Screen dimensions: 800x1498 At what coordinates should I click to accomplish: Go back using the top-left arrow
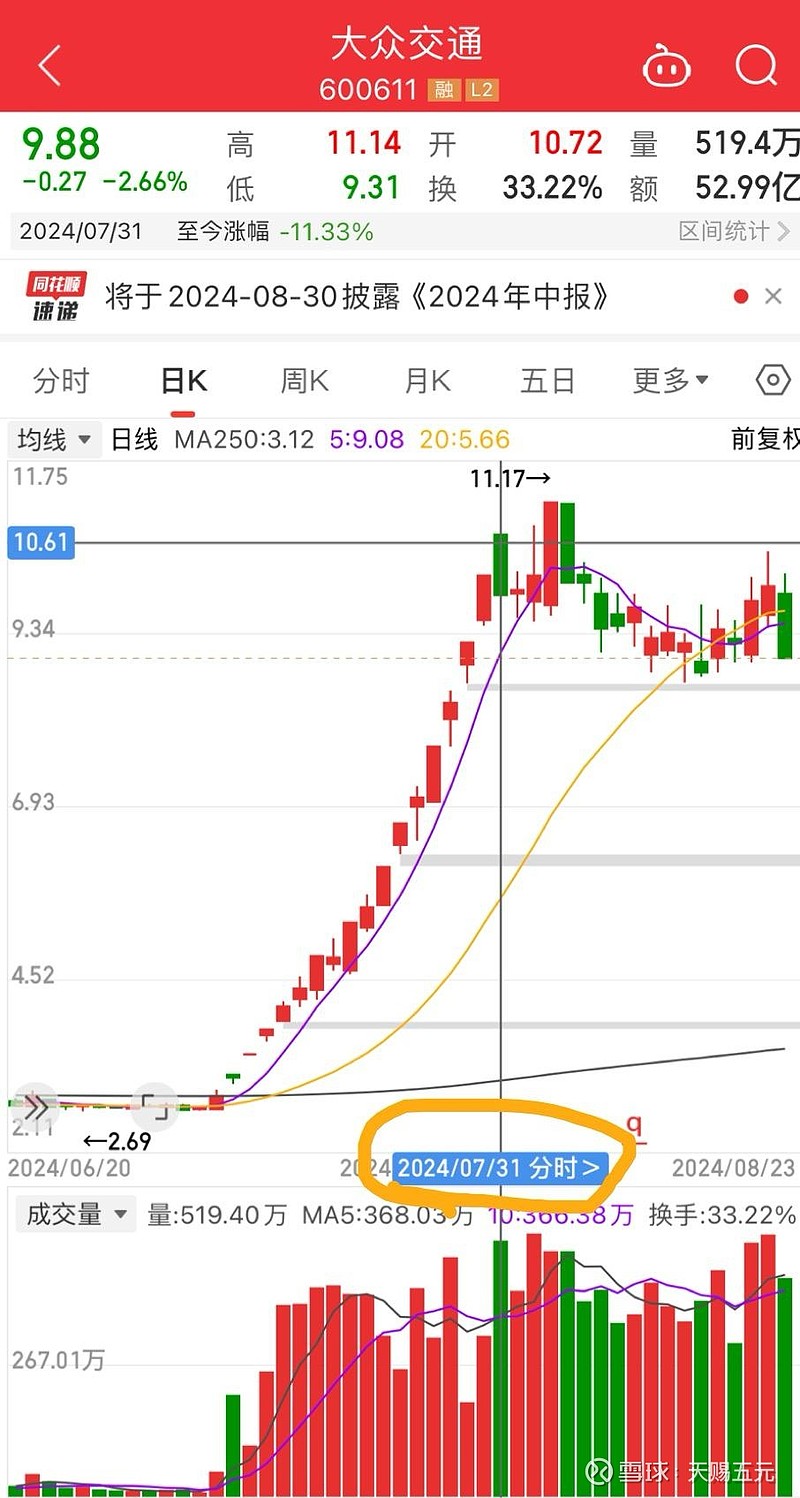[x=50, y=66]
